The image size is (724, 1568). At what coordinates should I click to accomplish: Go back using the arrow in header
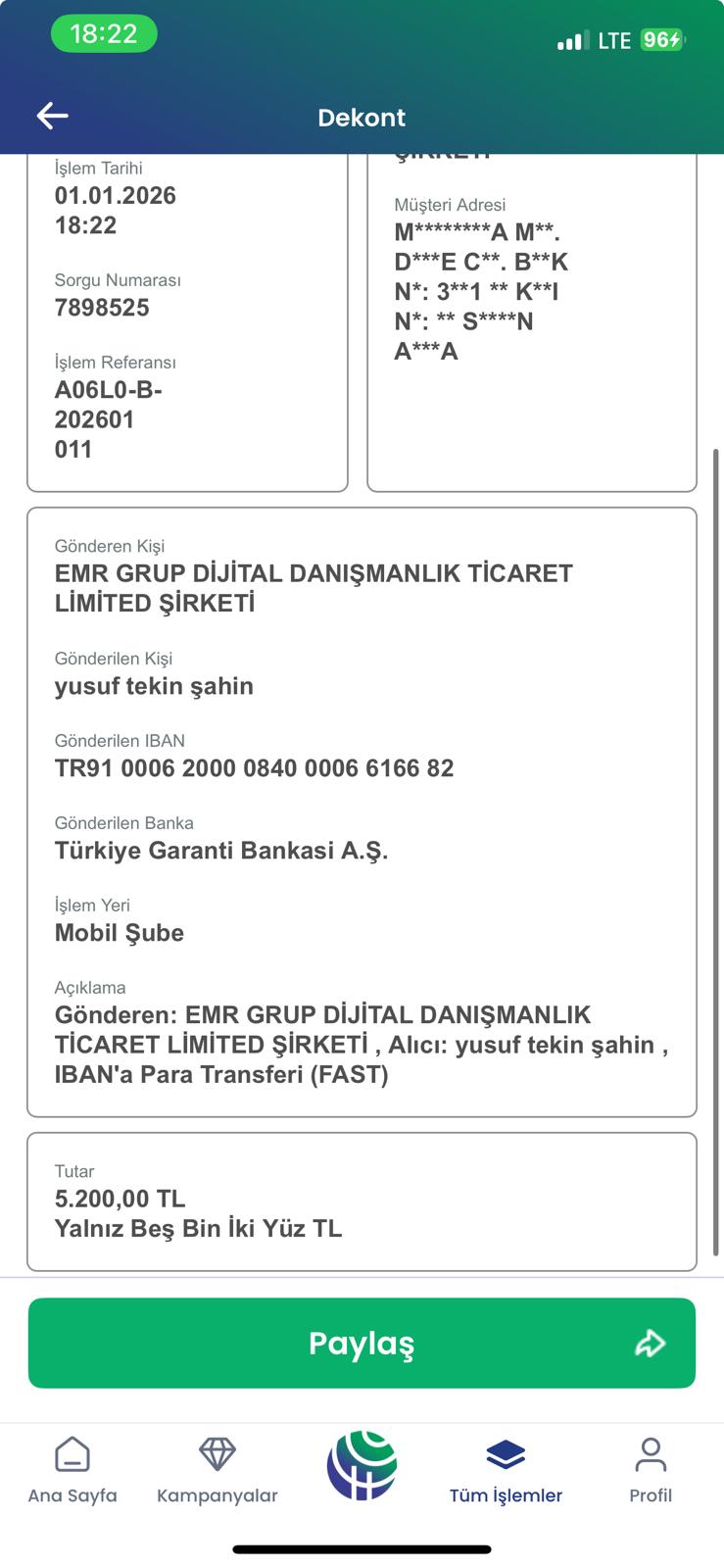52,116
